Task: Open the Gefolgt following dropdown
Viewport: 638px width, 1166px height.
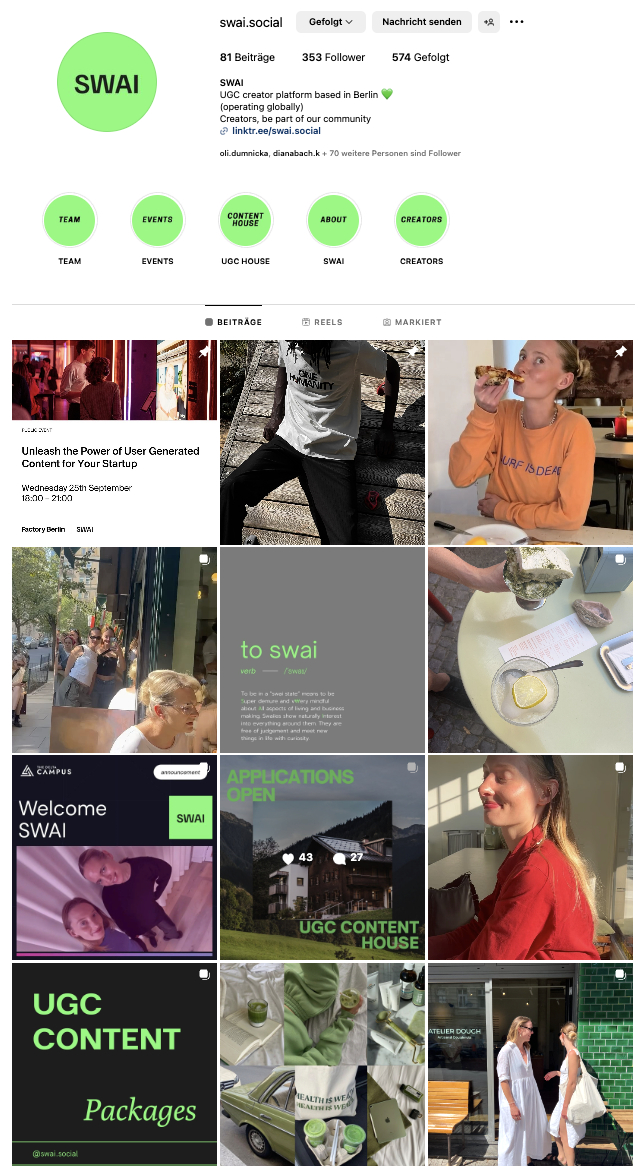Action: point(330,22)
